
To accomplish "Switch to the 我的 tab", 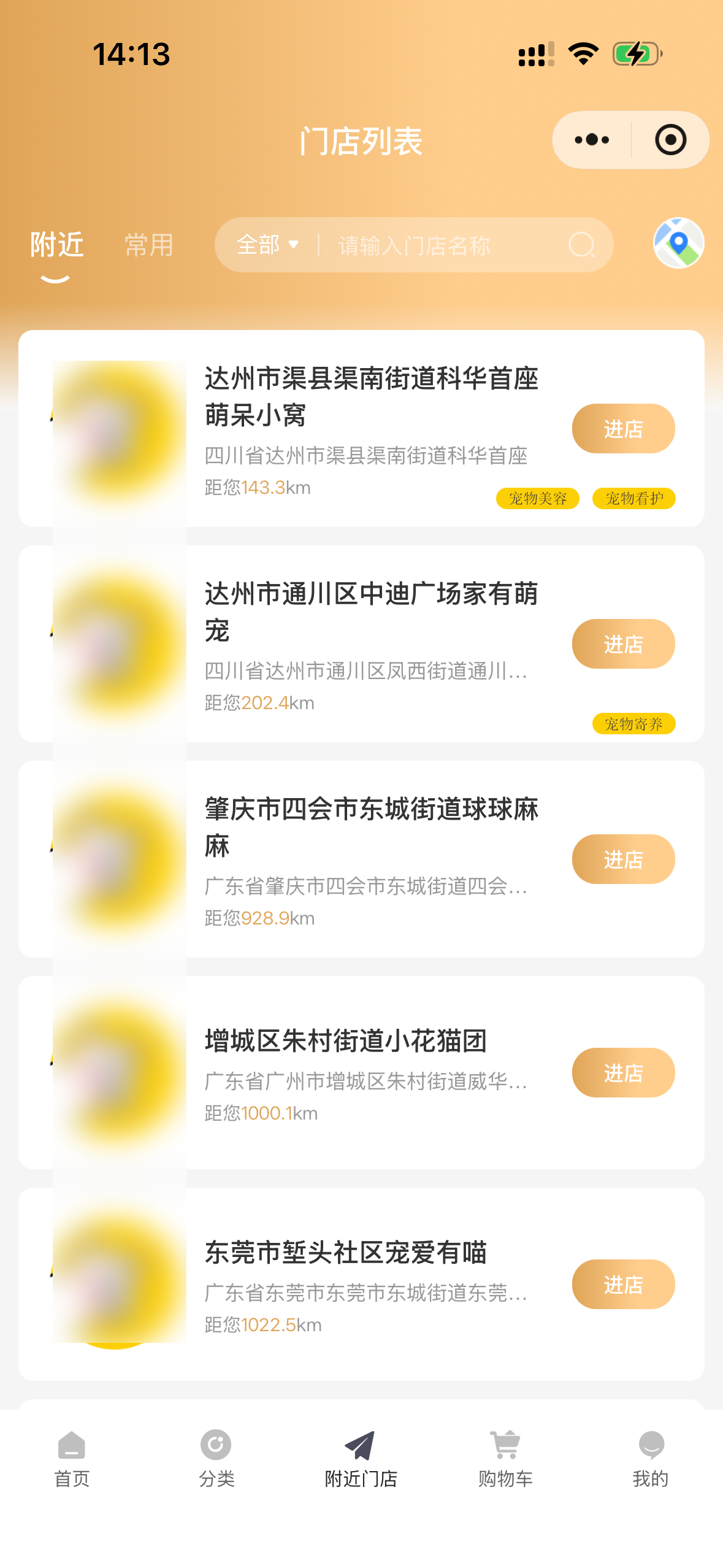I will [x=650, y=1459].
